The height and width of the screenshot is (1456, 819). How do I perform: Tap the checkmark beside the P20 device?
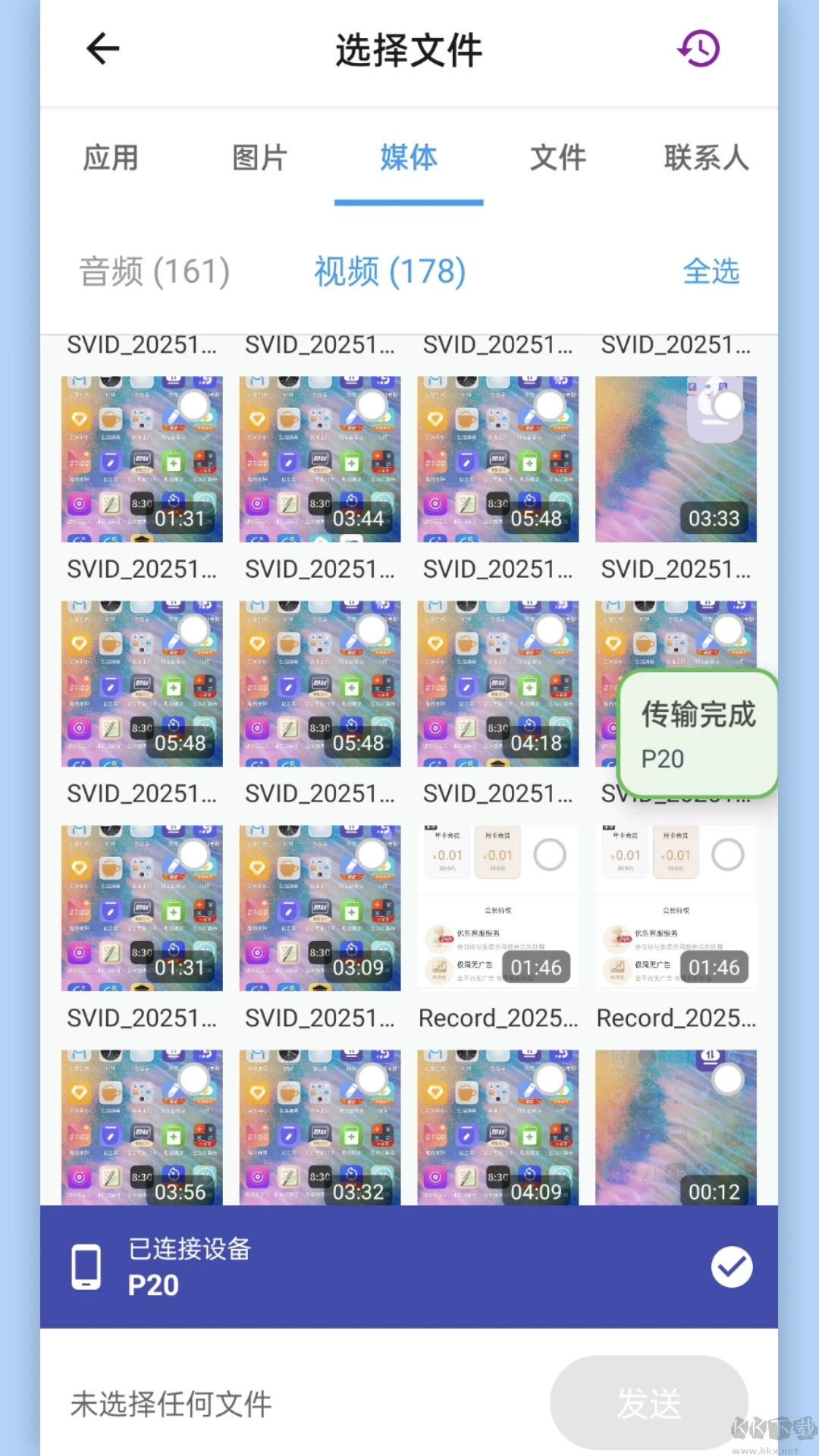point(730,1265)
